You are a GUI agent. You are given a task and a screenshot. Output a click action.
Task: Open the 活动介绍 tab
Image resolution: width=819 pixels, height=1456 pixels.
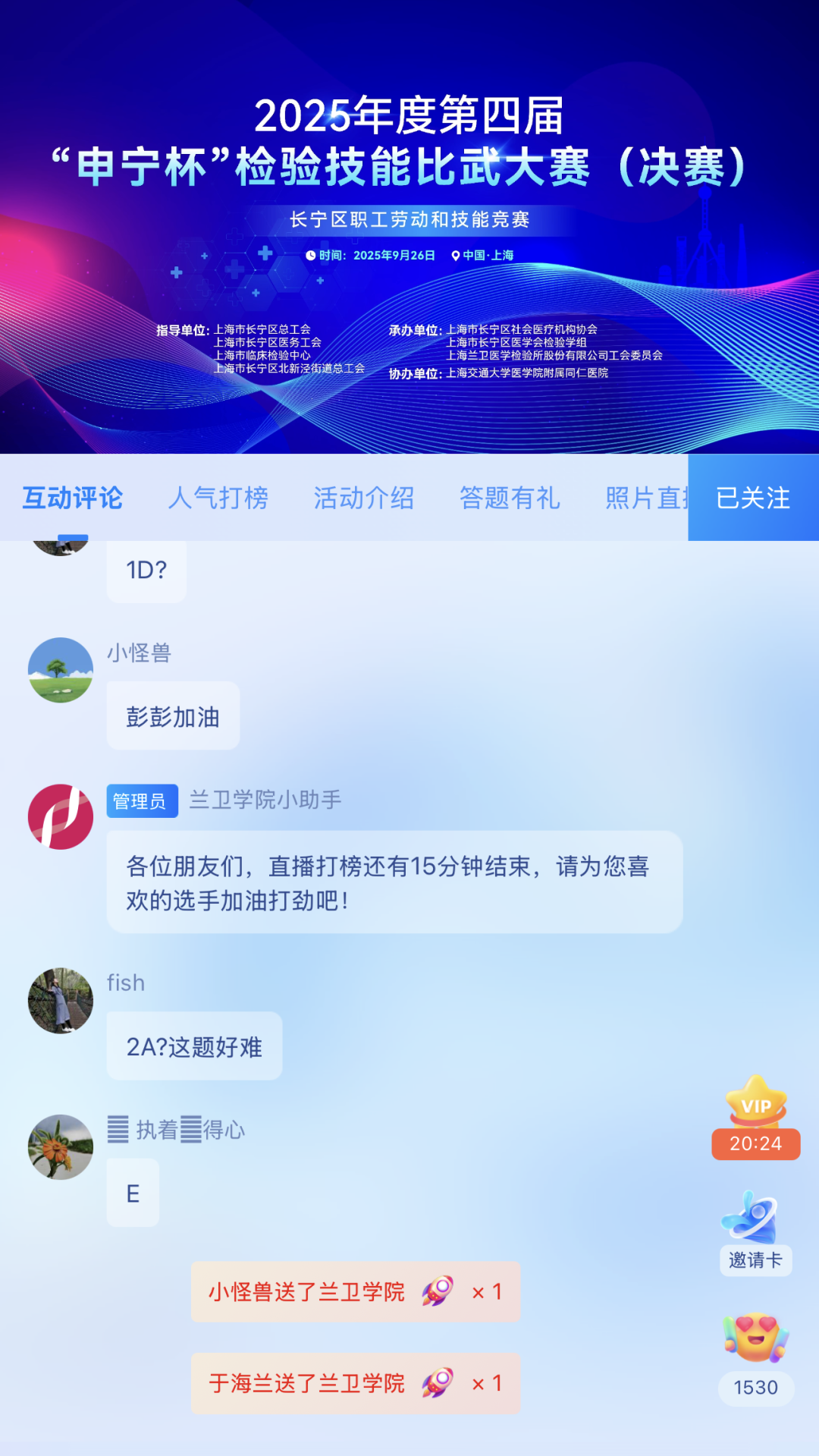coord(363,499)
